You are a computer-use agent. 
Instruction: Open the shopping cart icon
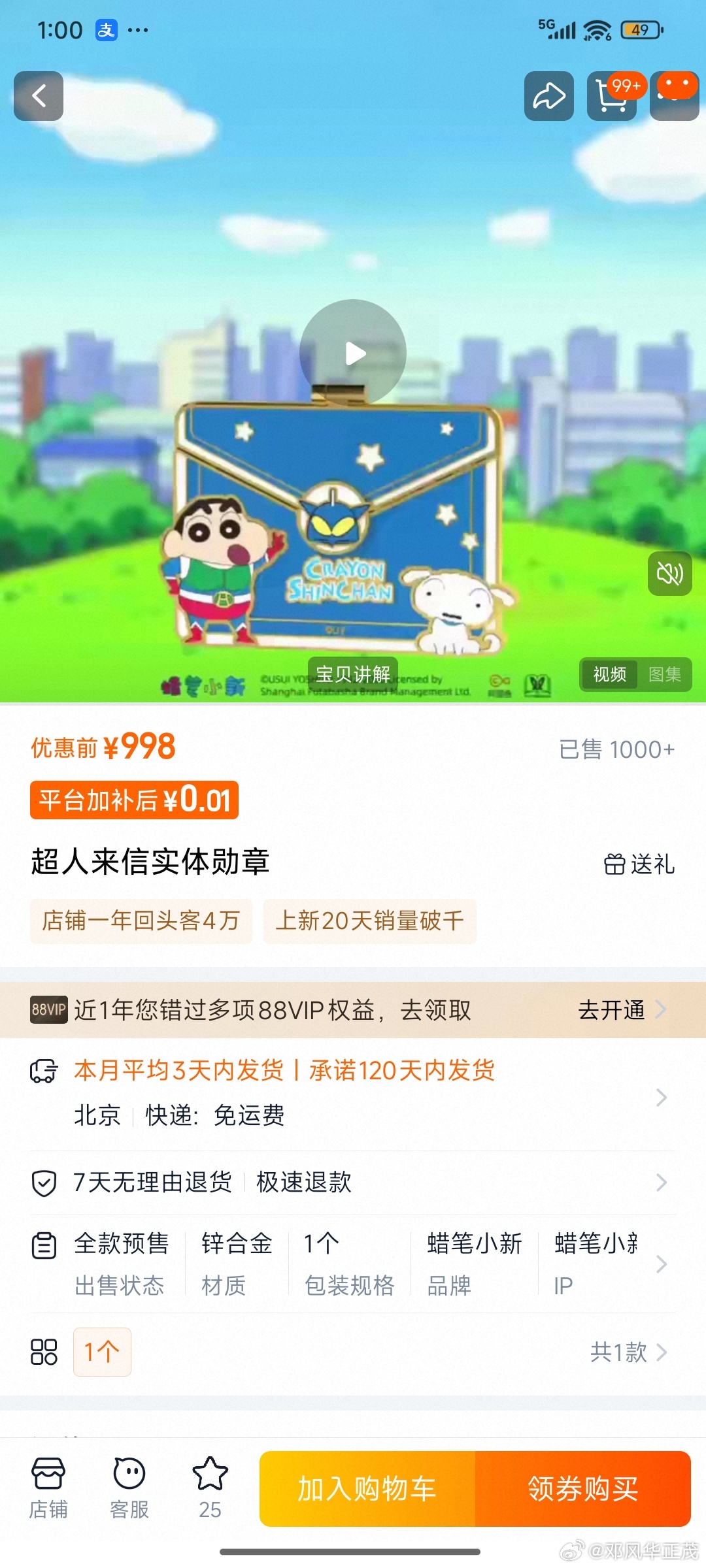(x=612, y=97)
